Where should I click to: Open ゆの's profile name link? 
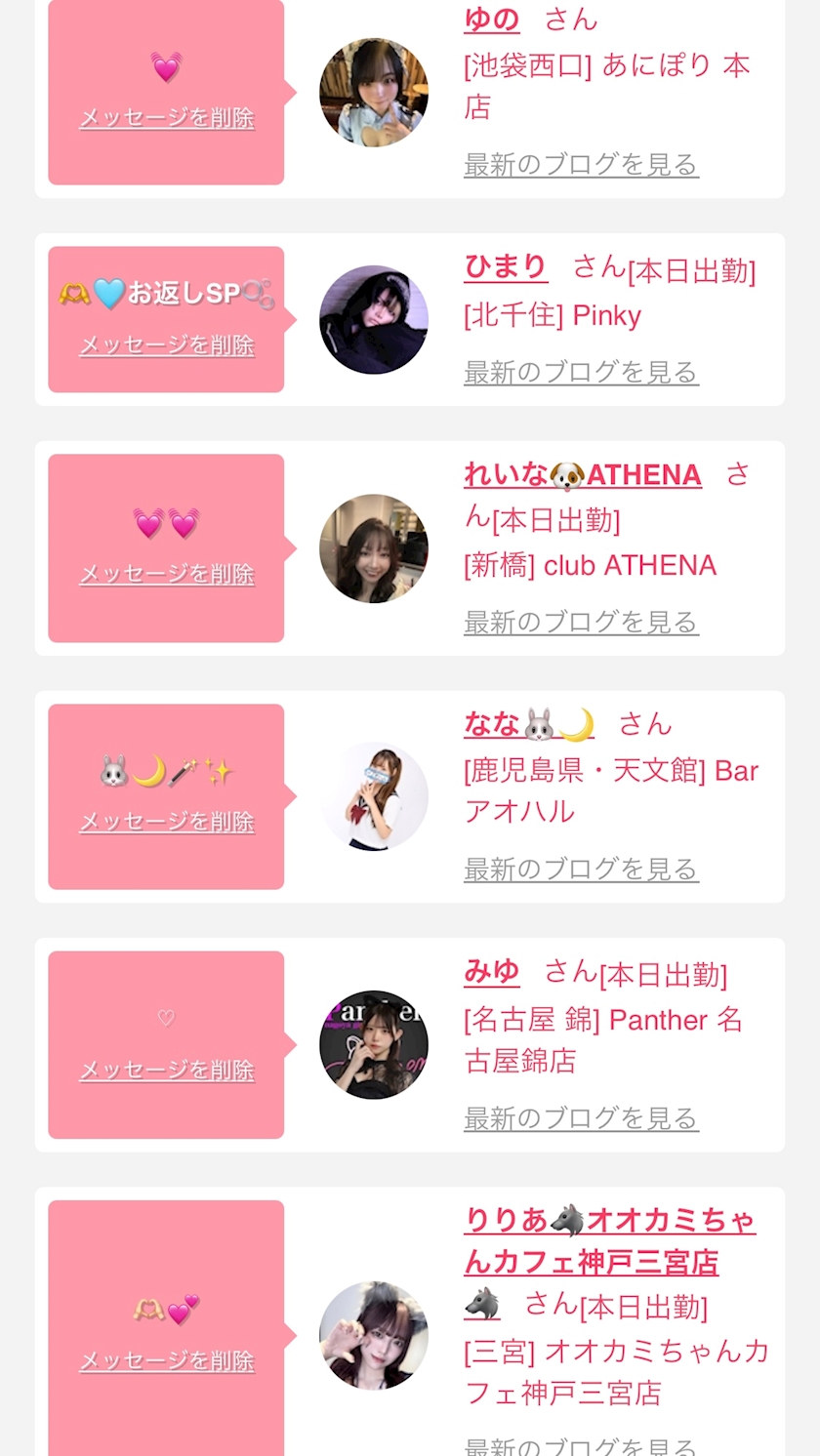(491, 19)
